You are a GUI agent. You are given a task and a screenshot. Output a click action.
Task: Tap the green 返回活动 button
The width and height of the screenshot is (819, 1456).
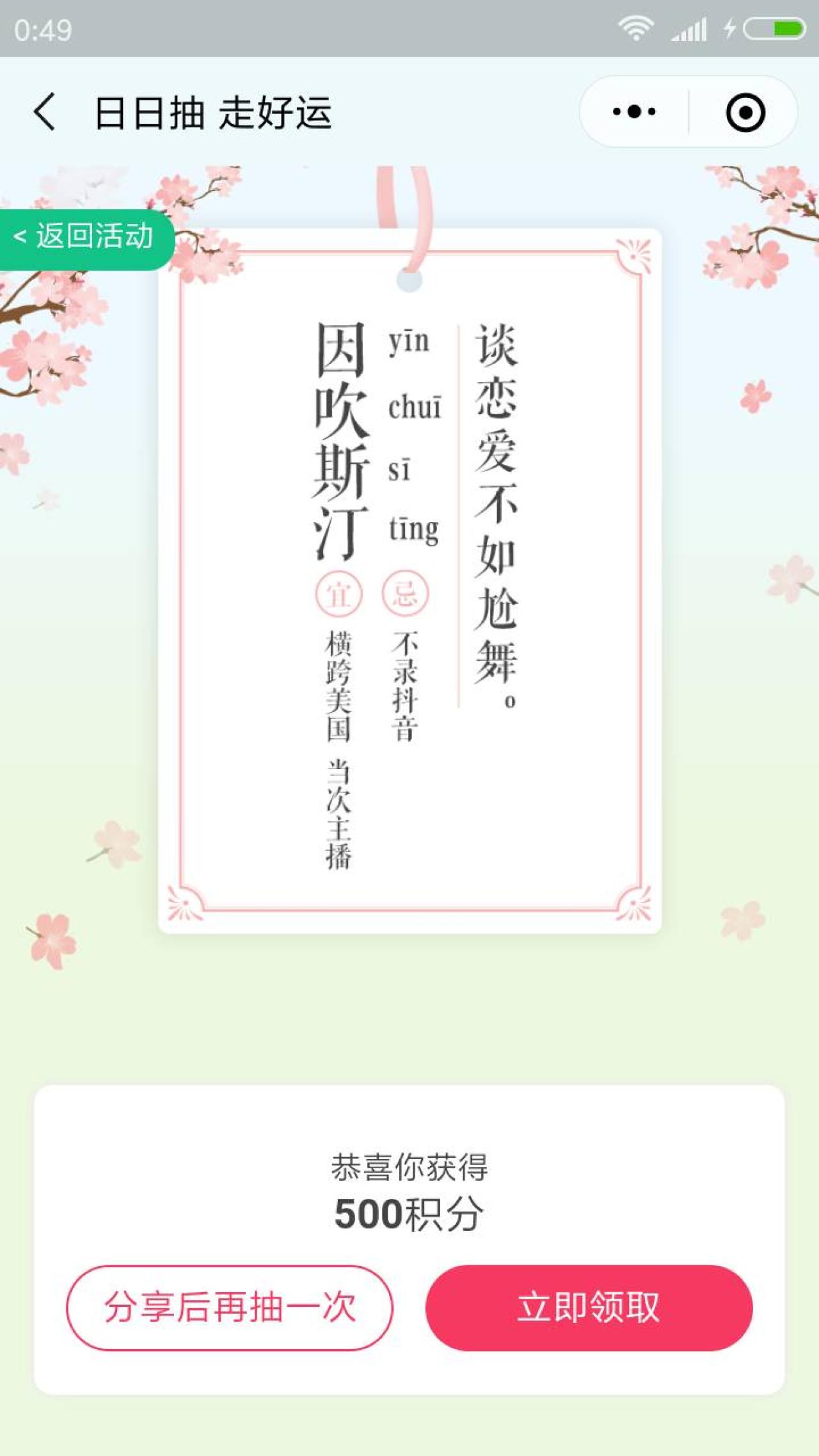point(85,237)
